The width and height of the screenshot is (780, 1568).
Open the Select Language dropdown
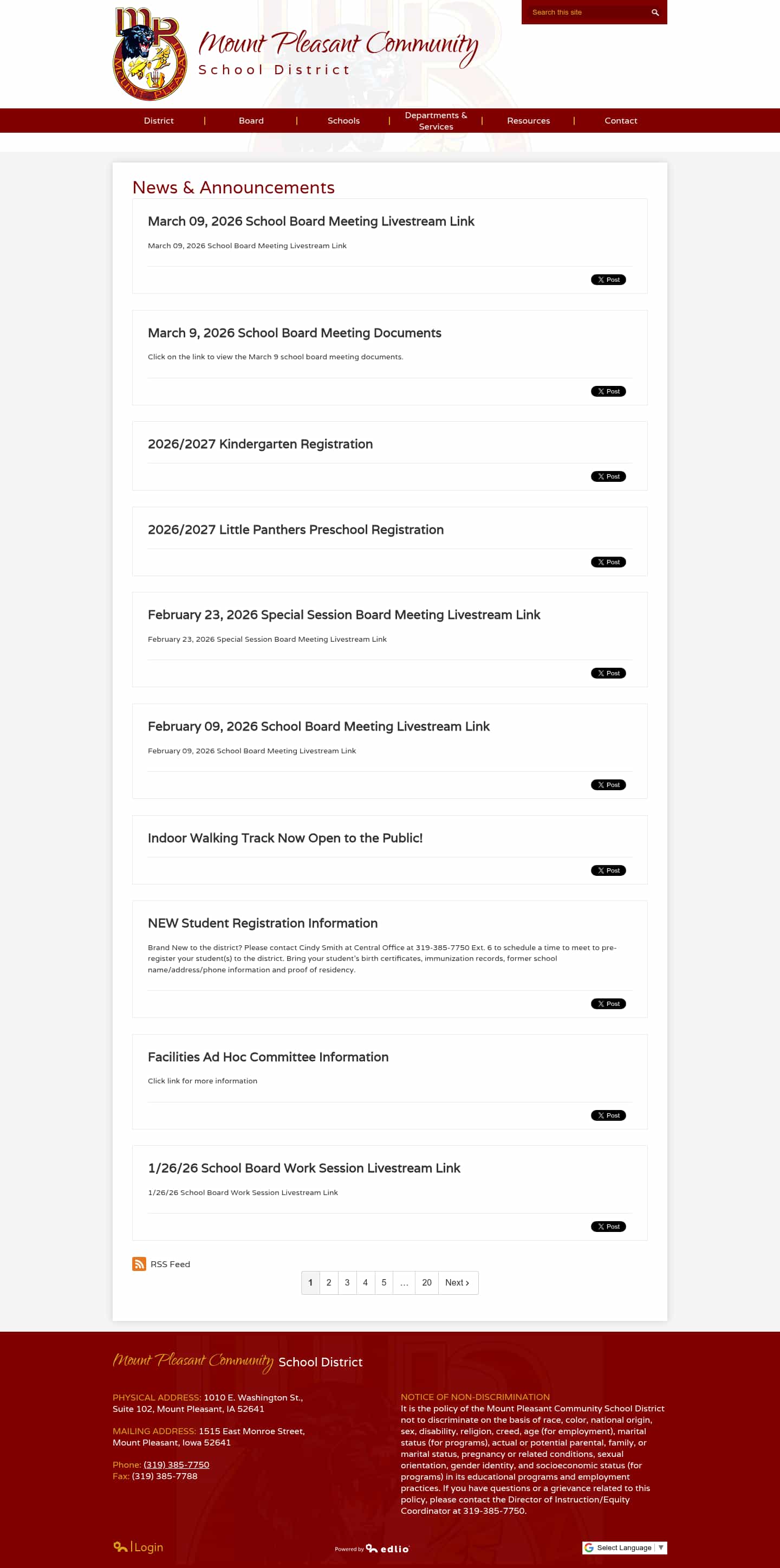[624, 1547]
